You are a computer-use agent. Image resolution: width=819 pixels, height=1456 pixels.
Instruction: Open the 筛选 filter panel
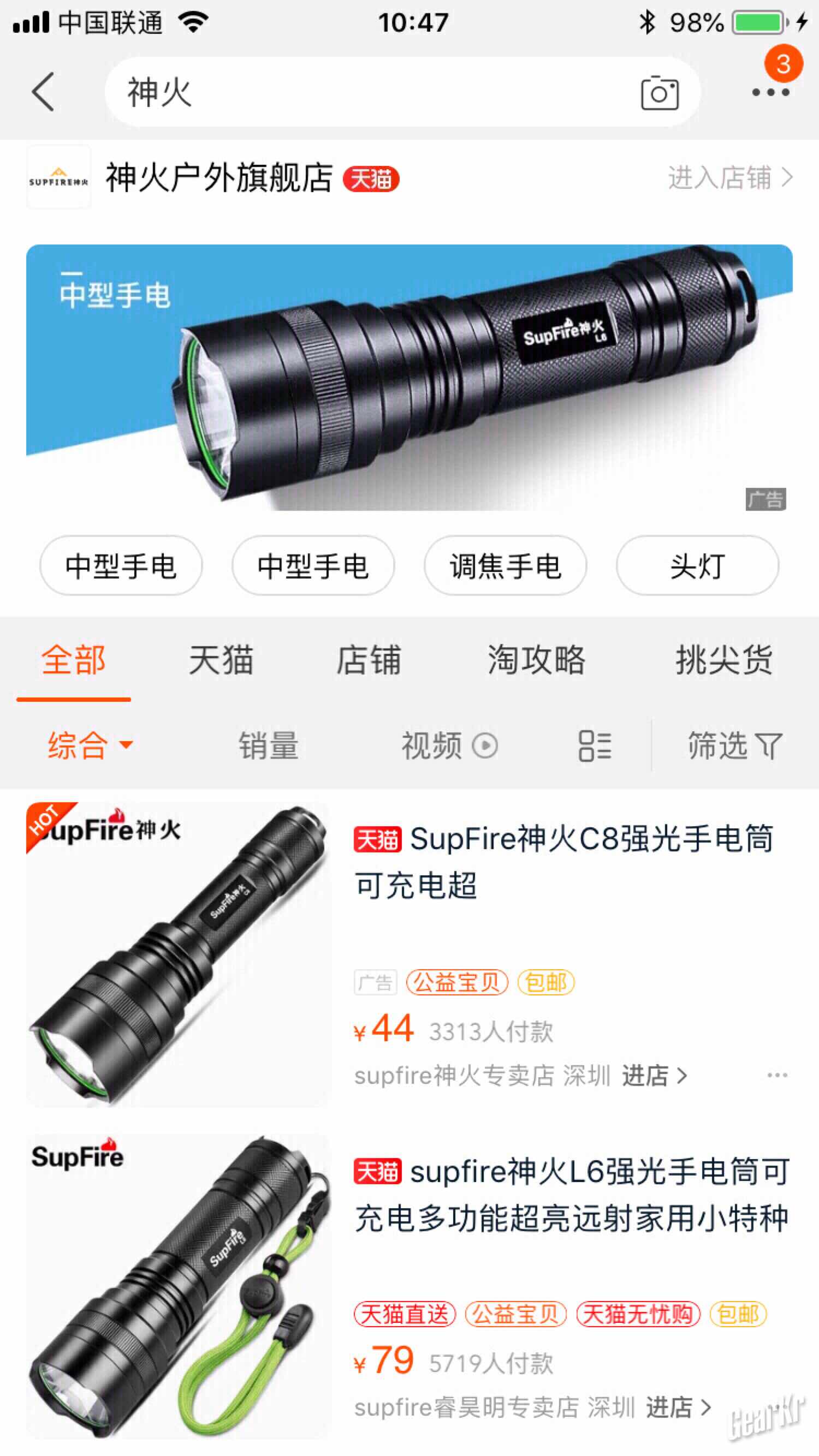click(735, 745)
